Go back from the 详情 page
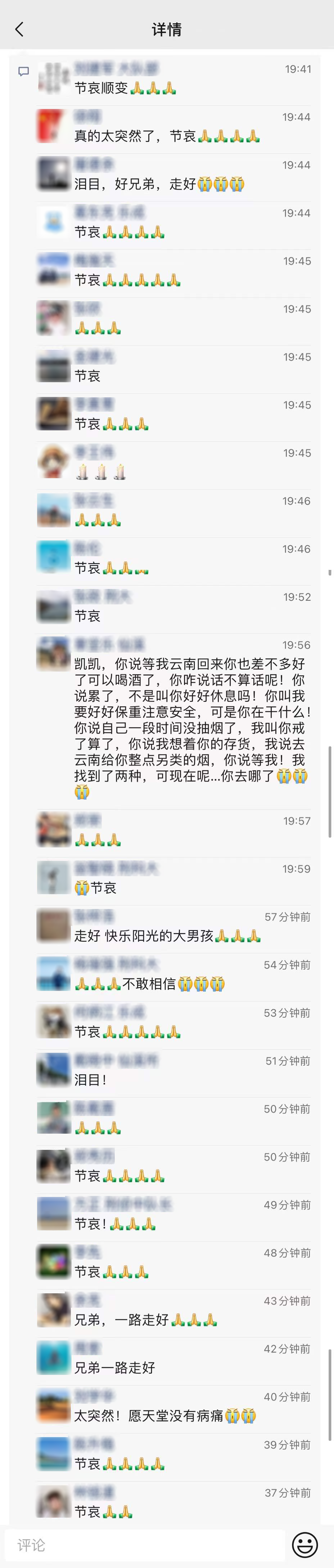334x1568 pixels. (19, 29)
